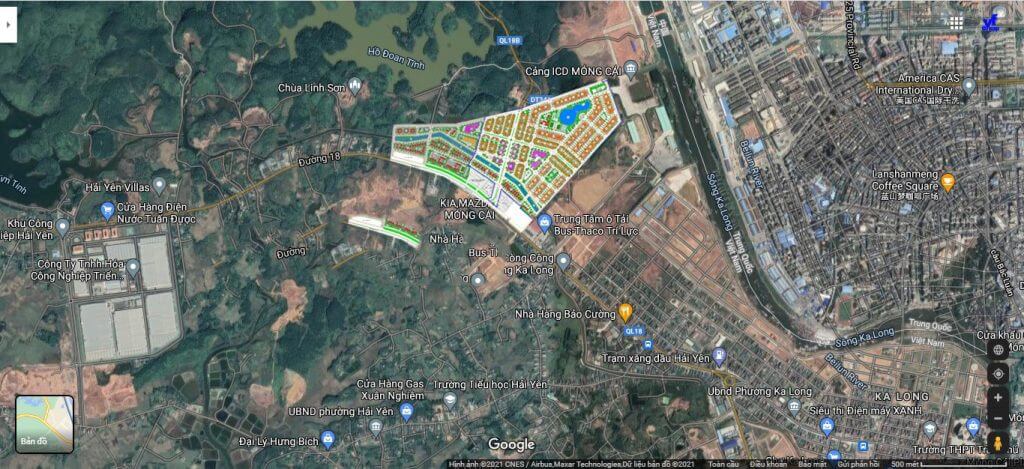Open UBND phường Hải Yên marker
Viewport: 1024px width, 469px height.
pyautogui.click(x=407, y=411)
